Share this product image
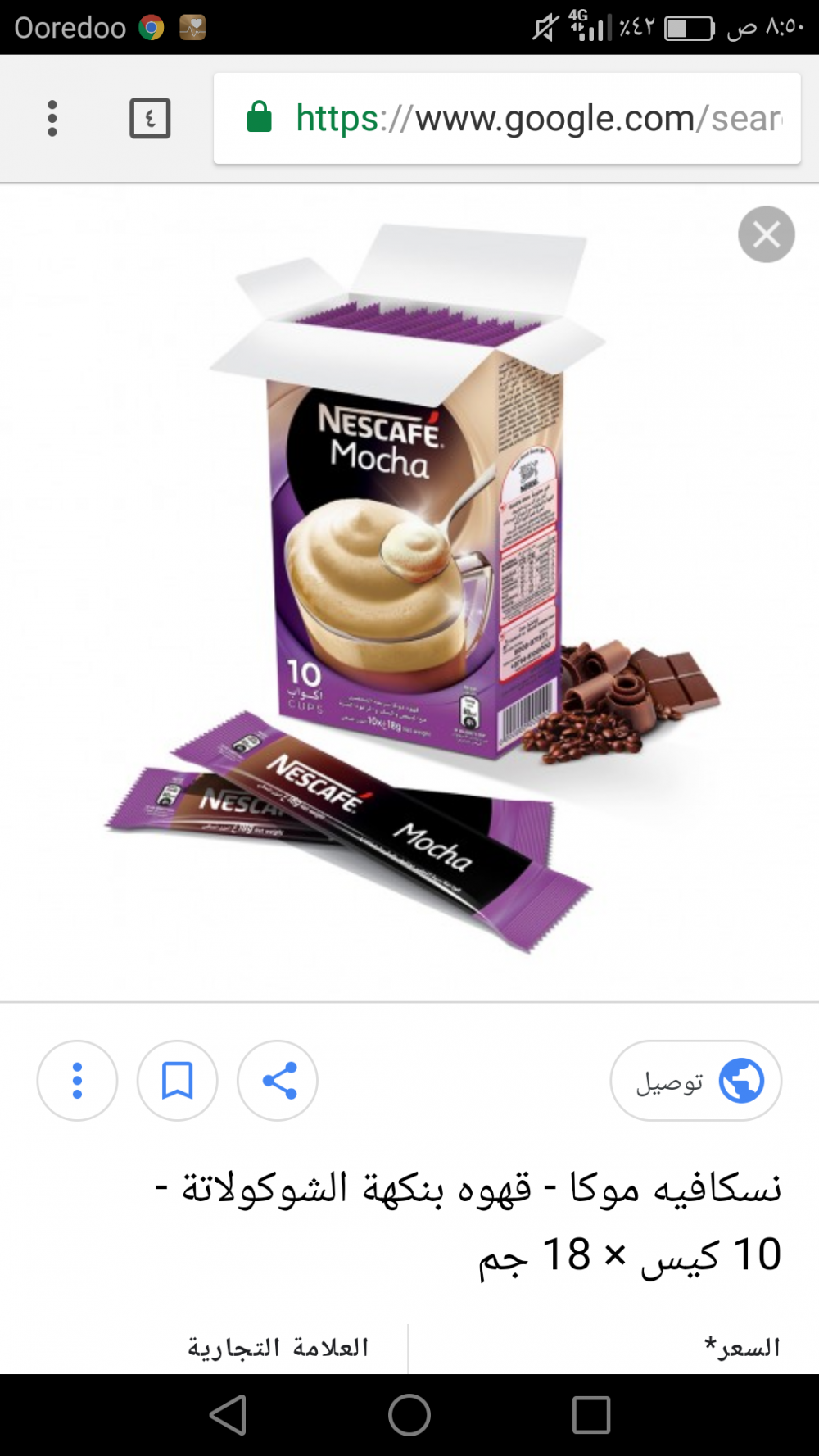Image resolution: width=819 pixels, height=1456 pixels. [x=278, y=1081]
